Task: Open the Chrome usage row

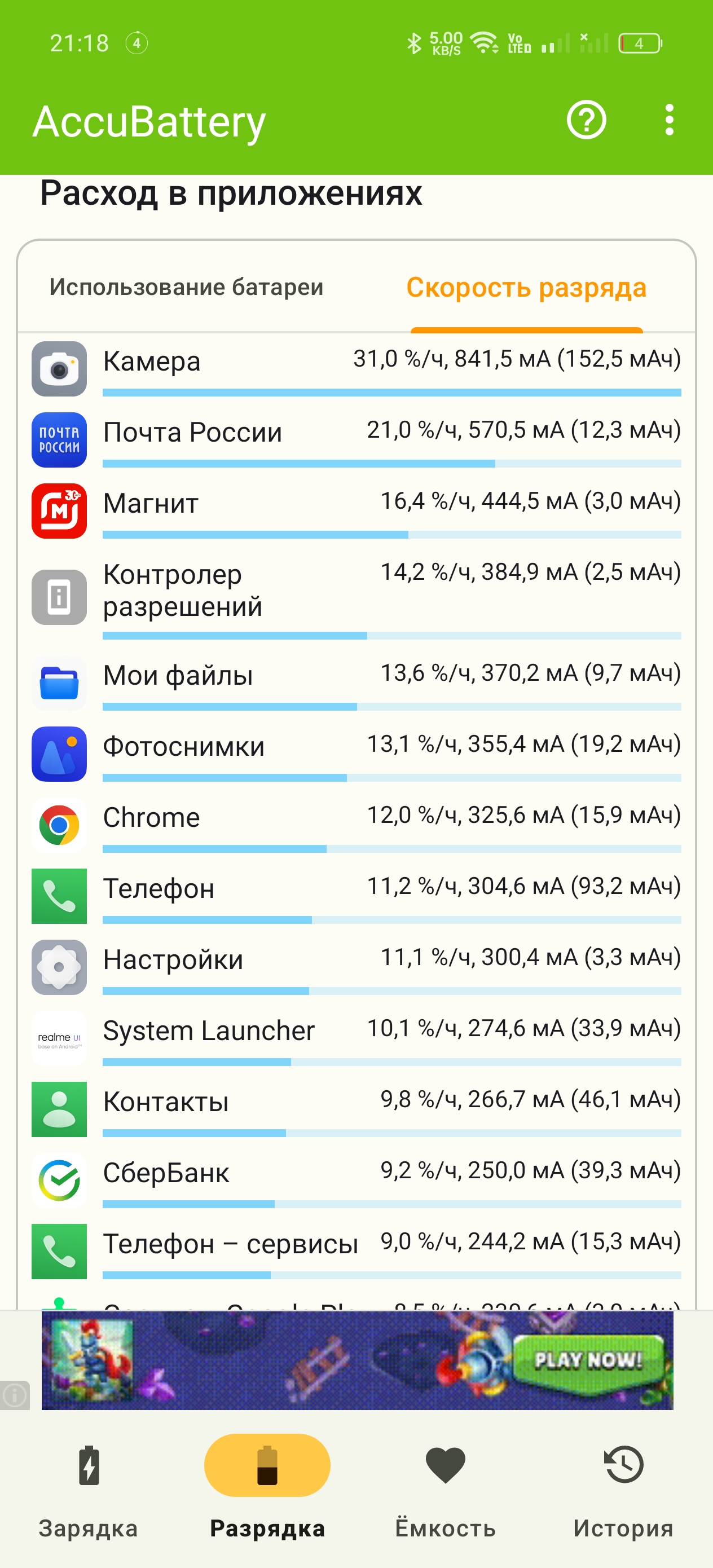Action: [x=356, y=824]
